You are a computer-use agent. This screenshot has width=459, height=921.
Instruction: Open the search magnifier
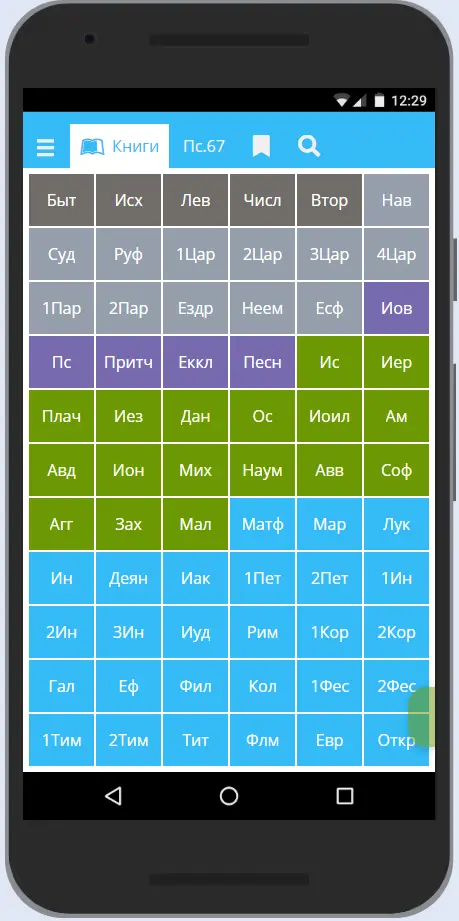tap(309, 146)
